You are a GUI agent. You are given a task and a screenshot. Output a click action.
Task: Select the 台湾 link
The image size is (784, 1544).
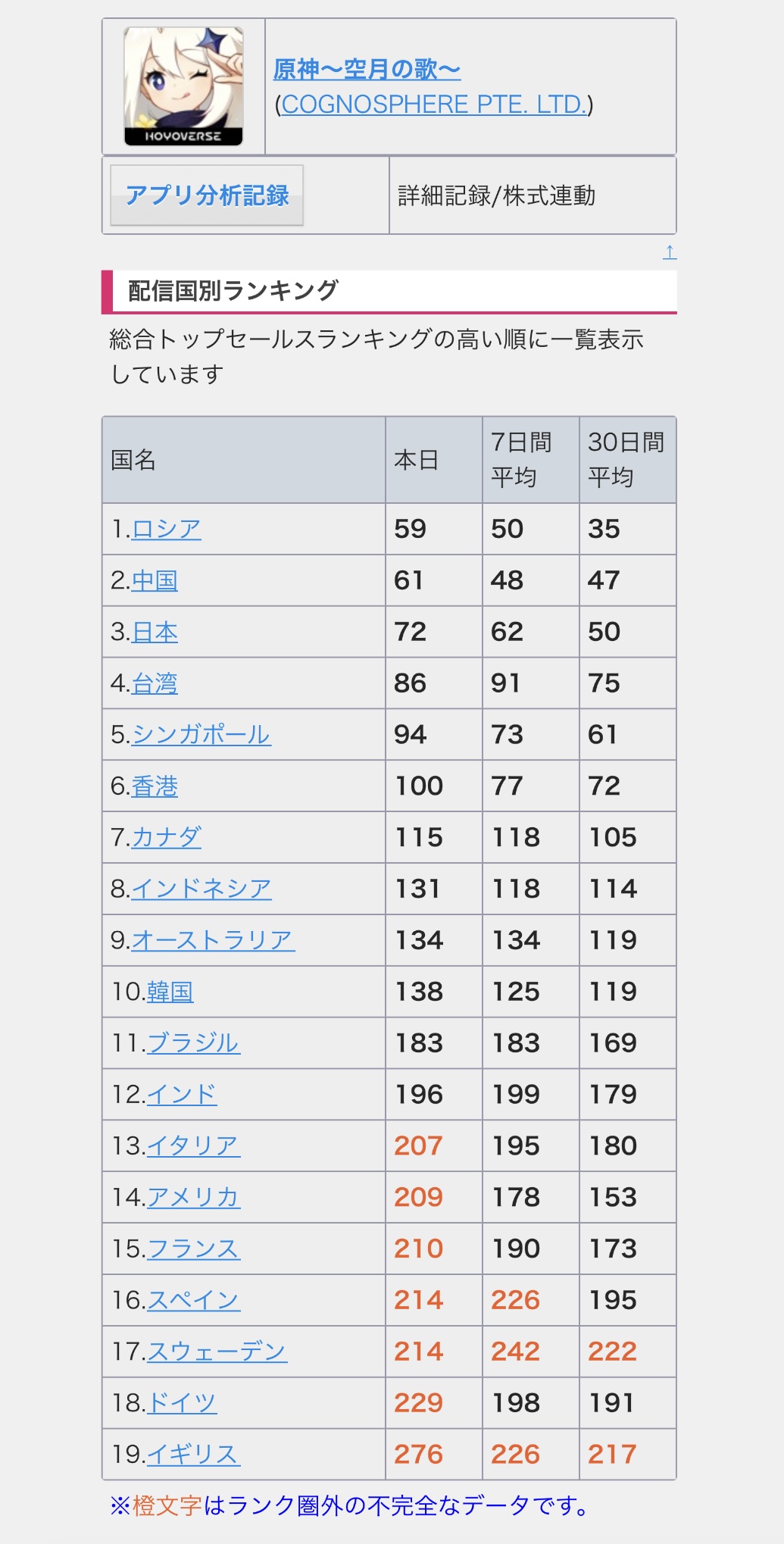[x=155, y=683]
